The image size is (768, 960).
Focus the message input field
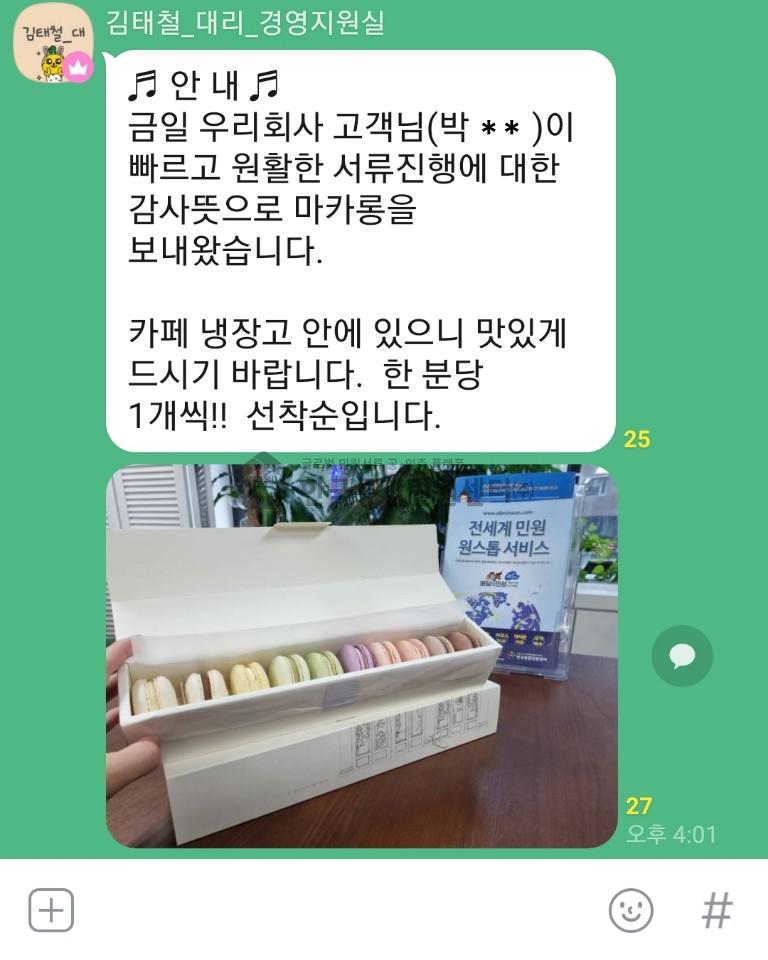coord(340,910)
